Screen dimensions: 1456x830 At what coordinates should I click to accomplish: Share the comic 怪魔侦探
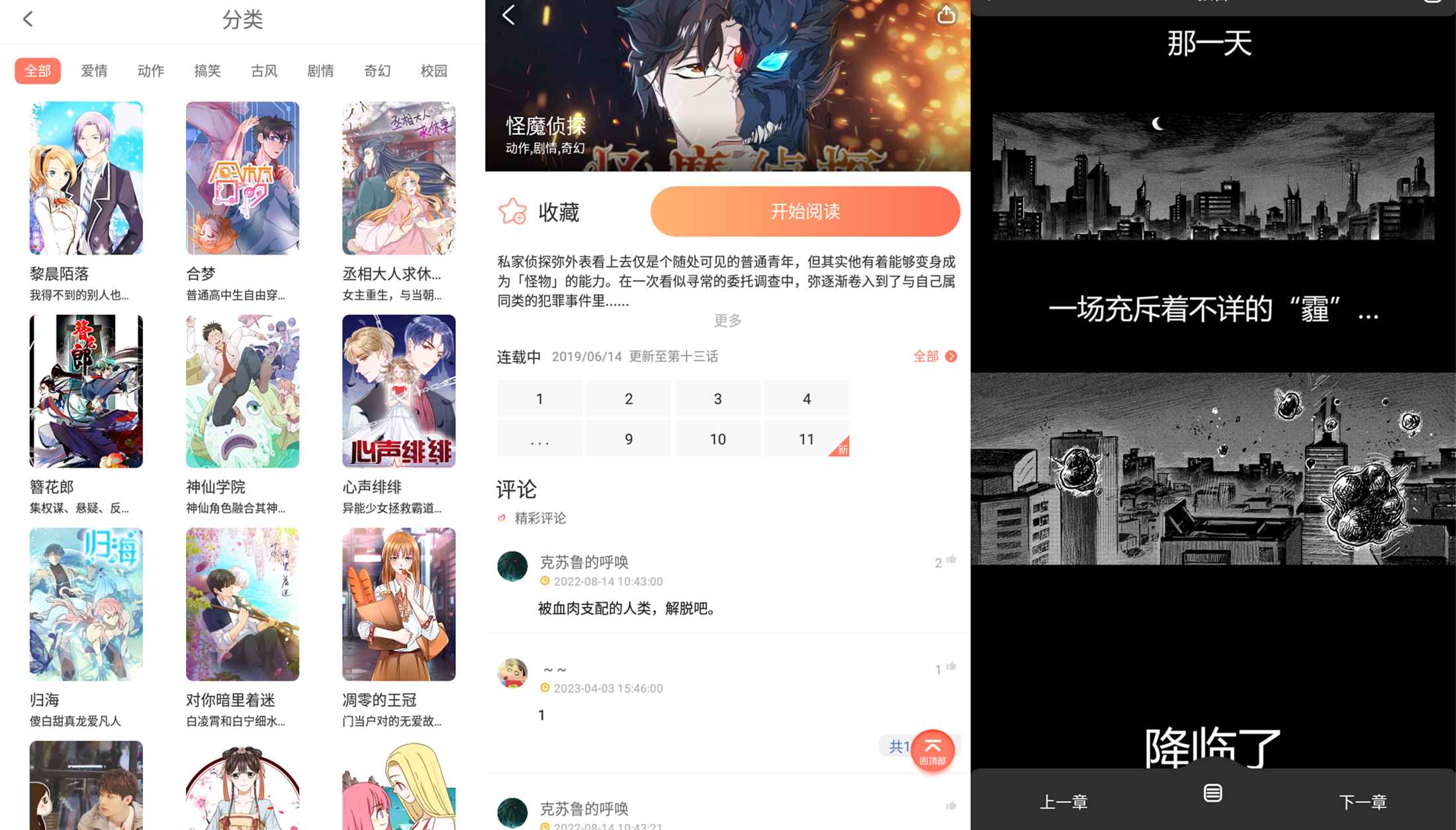[x=946, y=15]
